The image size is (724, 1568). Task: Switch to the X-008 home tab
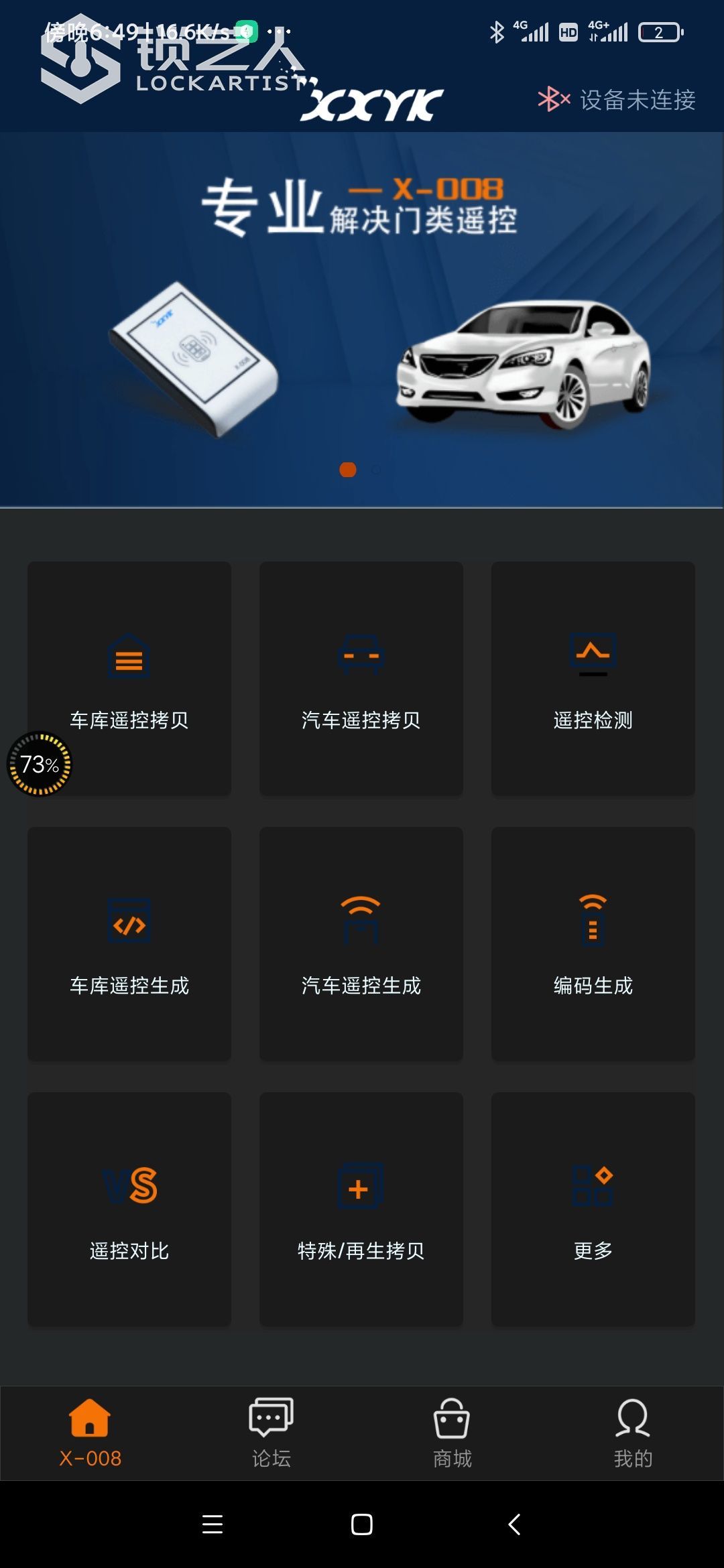click(90, 1433)
